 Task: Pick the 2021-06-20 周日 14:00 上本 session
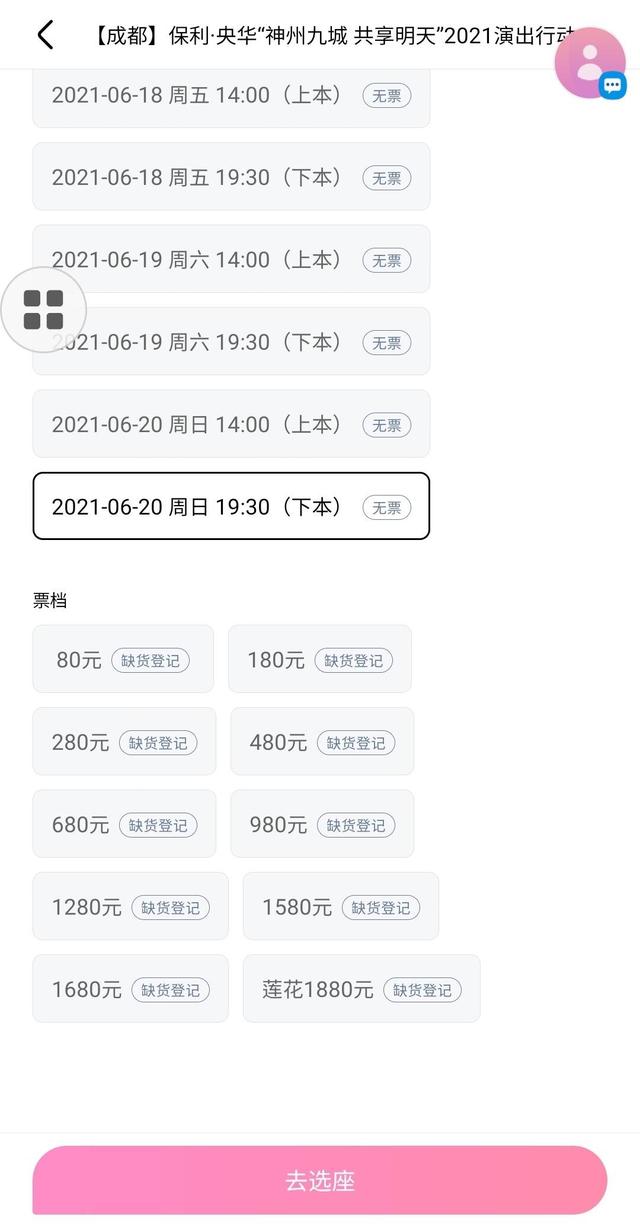[231, 424]
